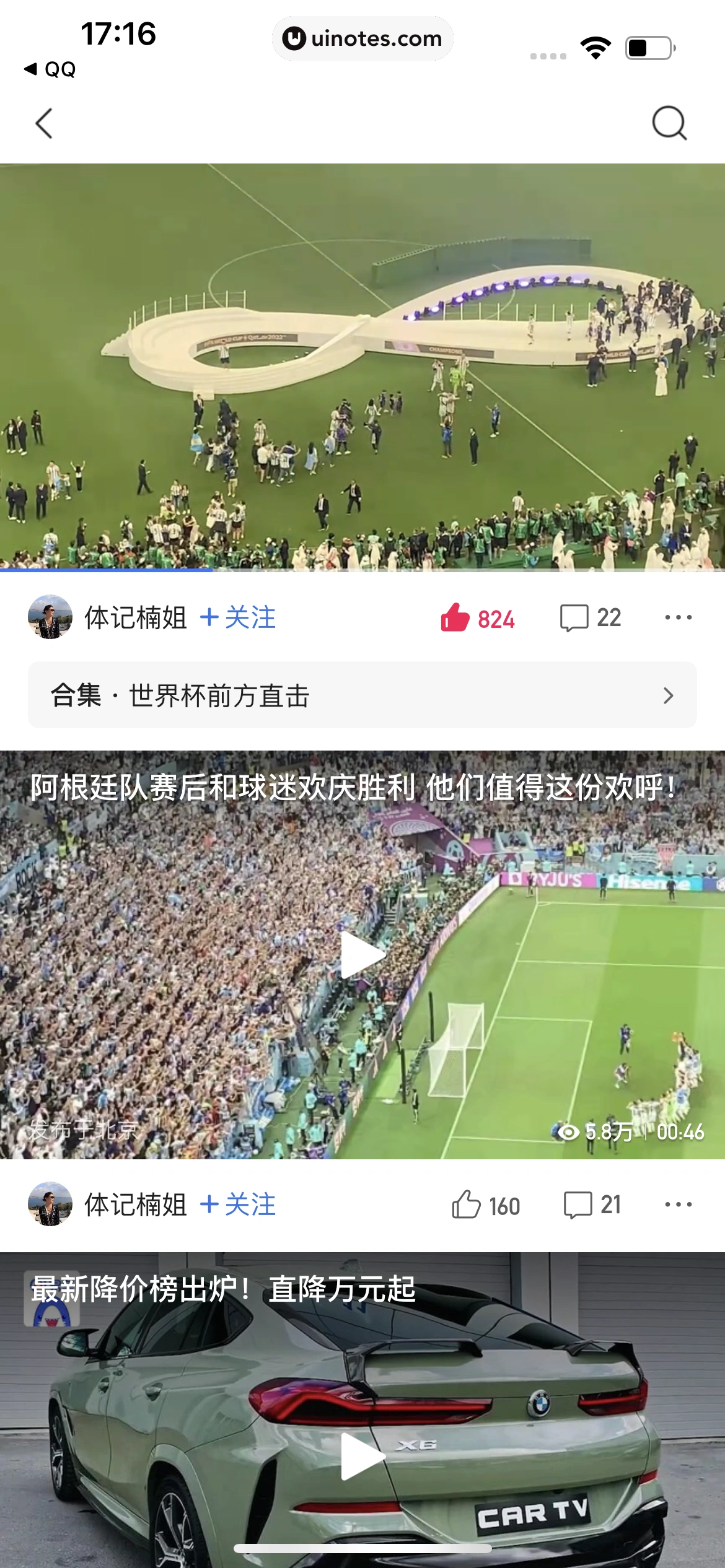Image resolution: width=725 pixels, height=1568 pixels.
Task: Tap the back arrow at top left
Action: click(43, 122)
